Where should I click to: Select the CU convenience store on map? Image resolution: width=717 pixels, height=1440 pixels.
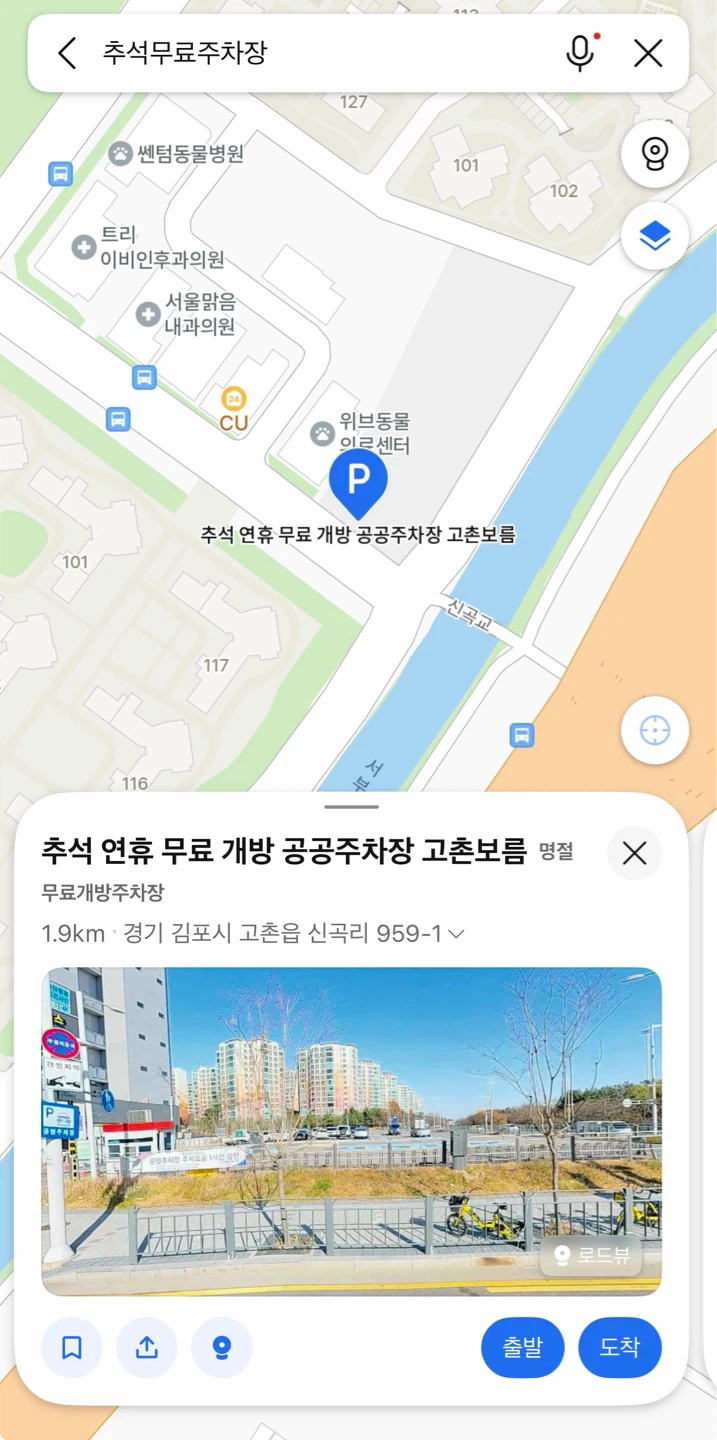[234, 409]
